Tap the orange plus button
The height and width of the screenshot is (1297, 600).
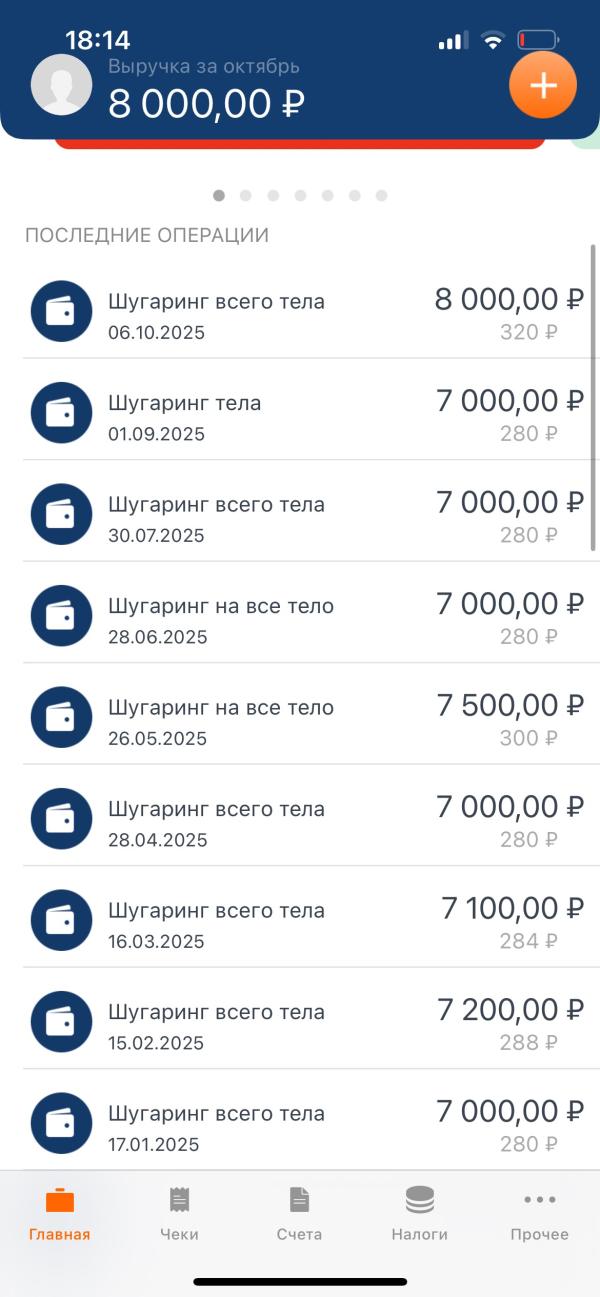point(543,85)
